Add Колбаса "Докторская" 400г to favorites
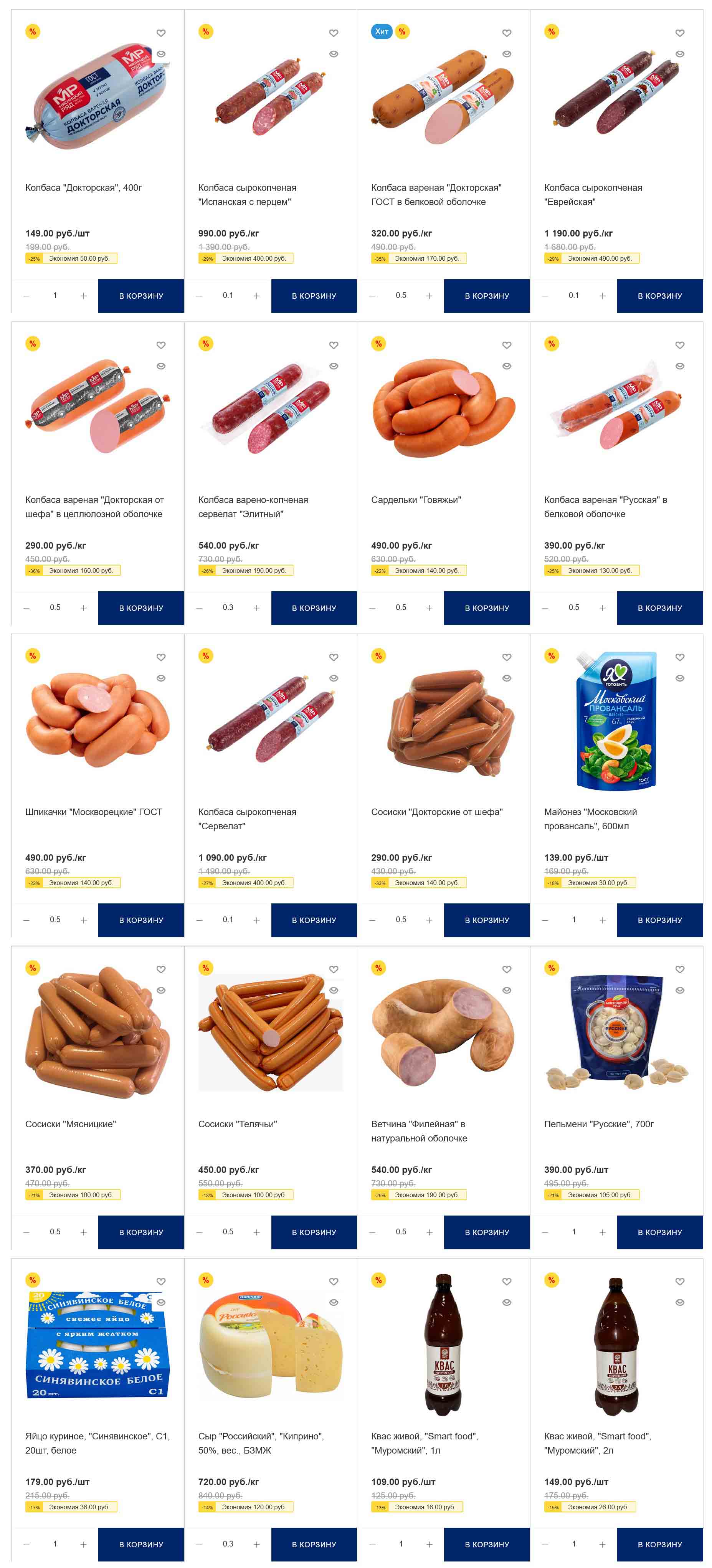The height and width of the screenshot is (1568, 712). click(x=161, y=33)
